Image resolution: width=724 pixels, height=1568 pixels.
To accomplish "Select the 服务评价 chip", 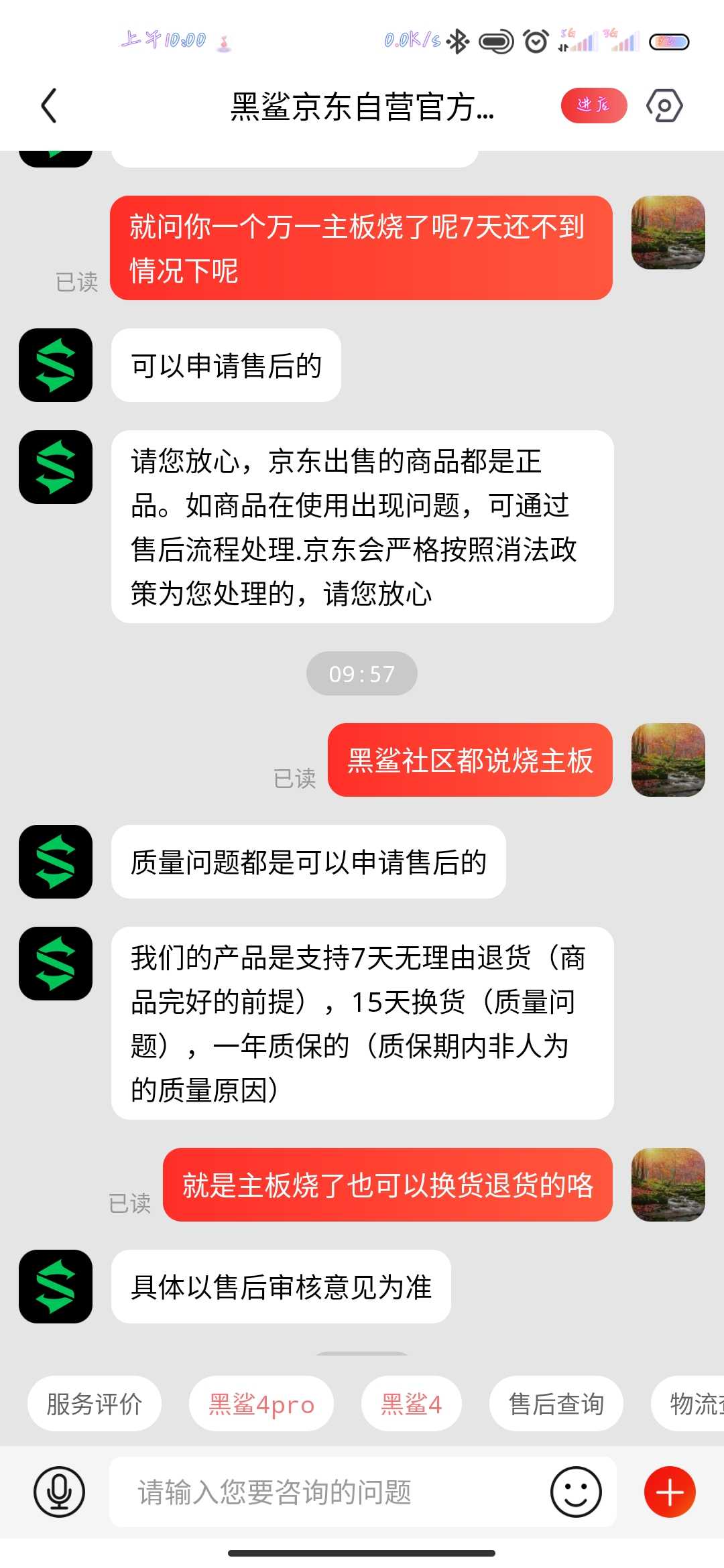I will point(95,1403).
